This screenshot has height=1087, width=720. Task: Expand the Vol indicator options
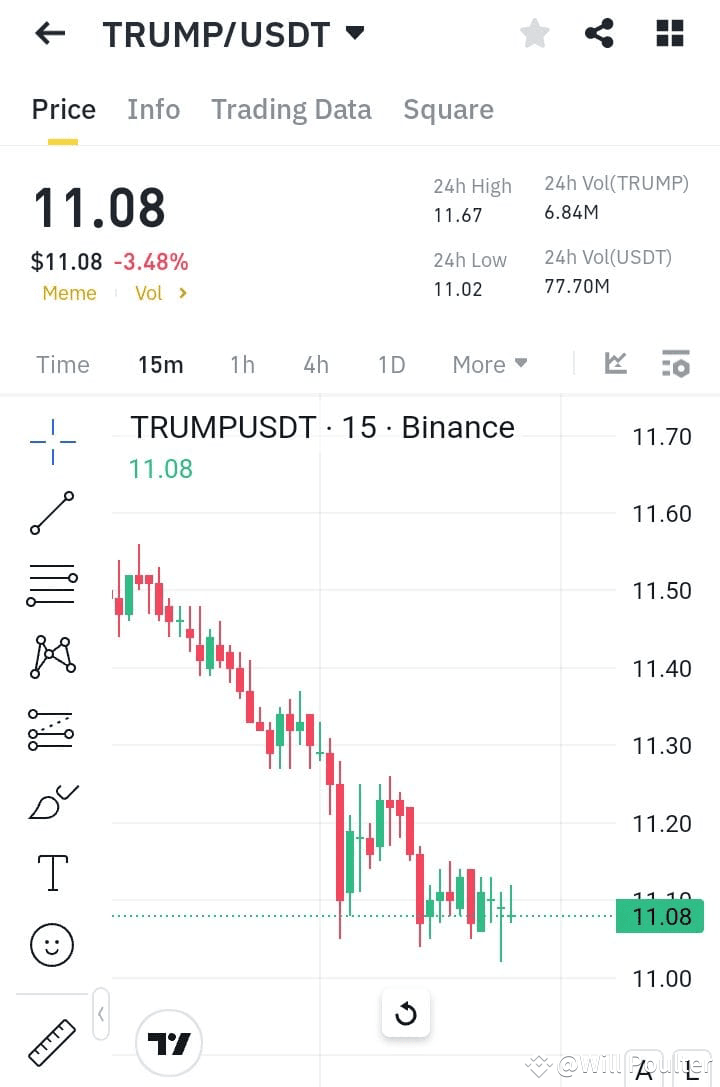160,293
